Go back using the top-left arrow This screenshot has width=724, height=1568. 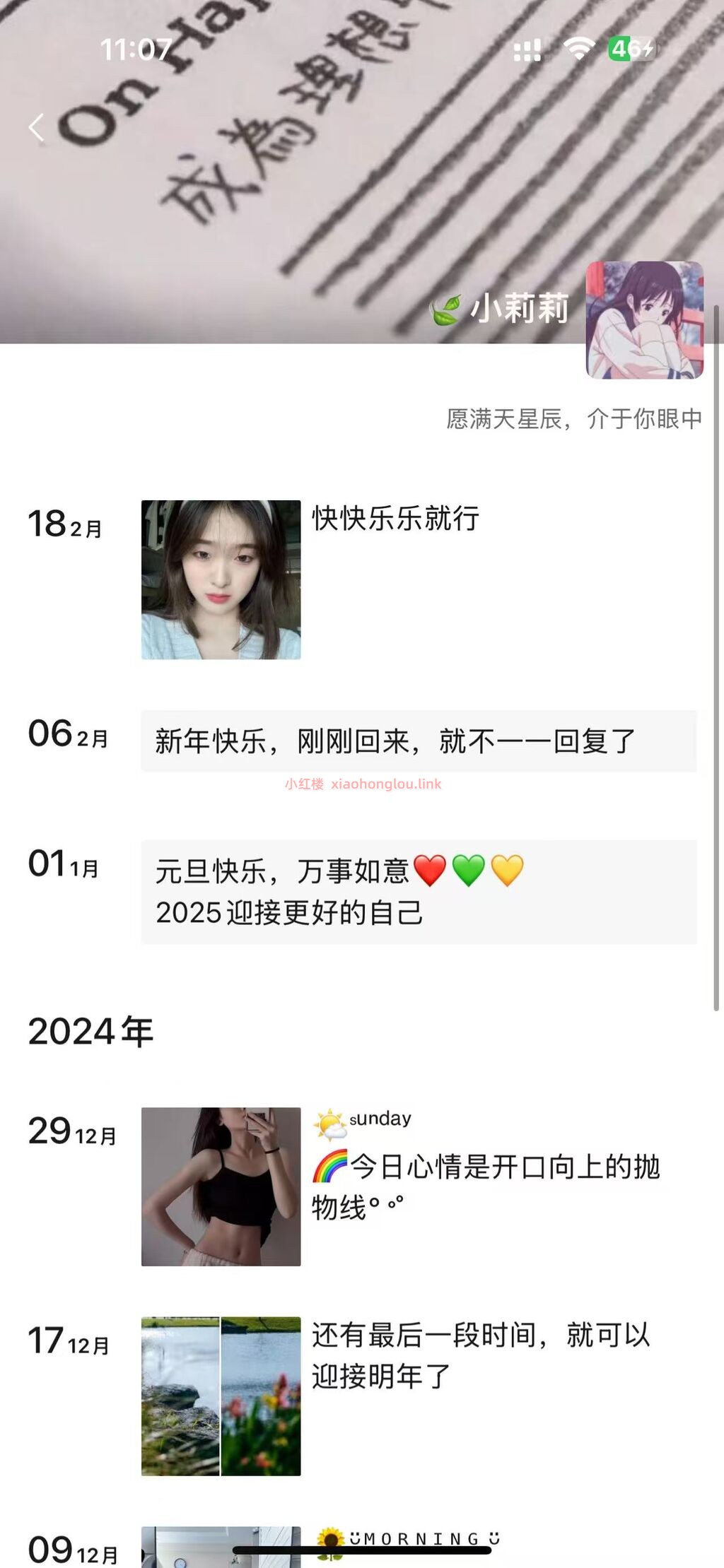37,128
